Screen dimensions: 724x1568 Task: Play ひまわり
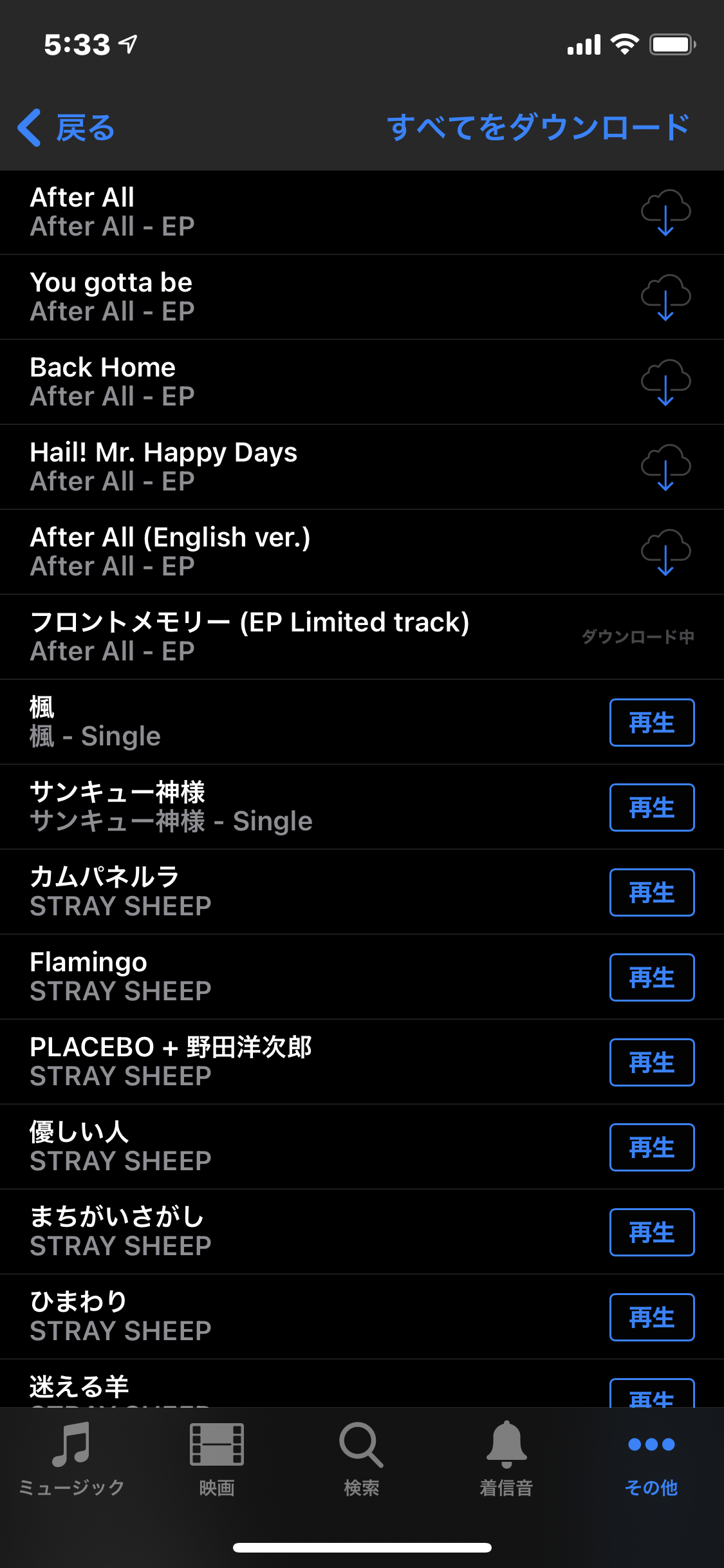(651, 1317)
